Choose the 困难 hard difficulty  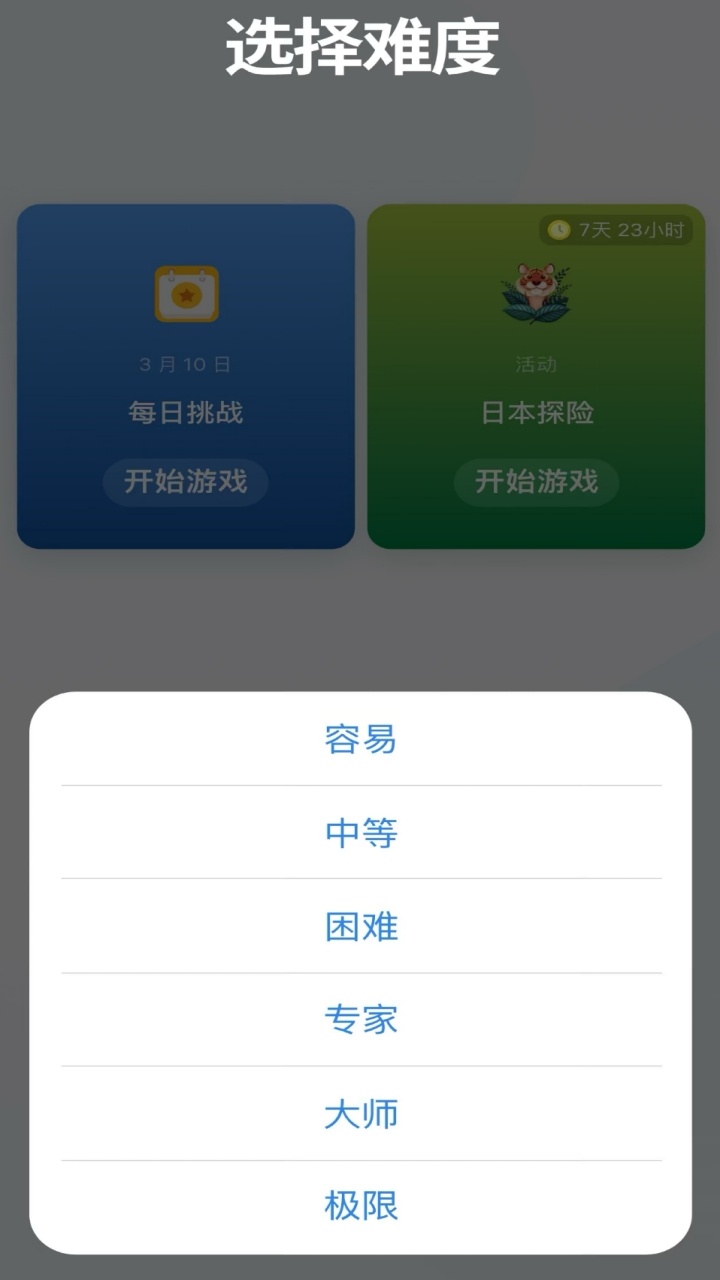coord(360,926)
